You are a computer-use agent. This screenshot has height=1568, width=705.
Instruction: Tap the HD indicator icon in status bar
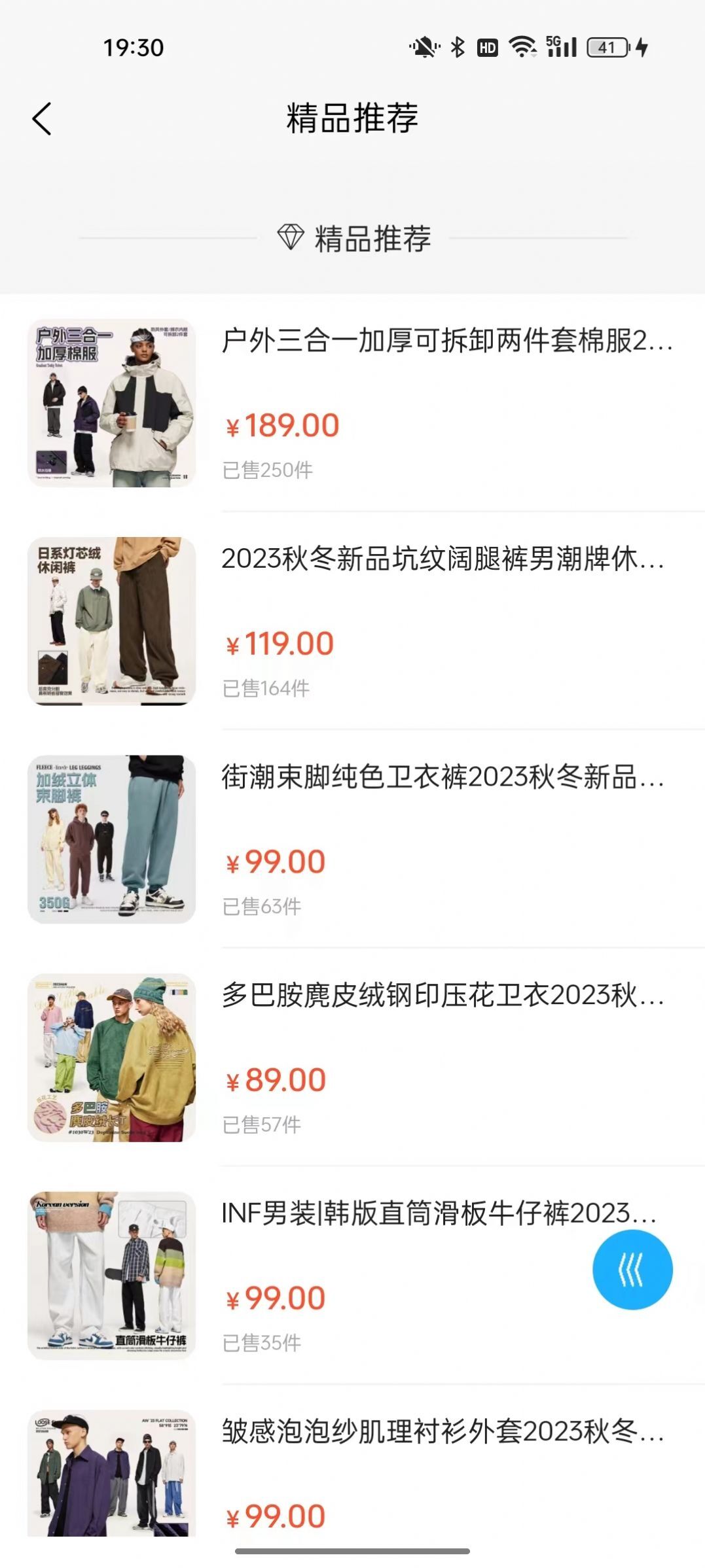(x=487, y=46)
